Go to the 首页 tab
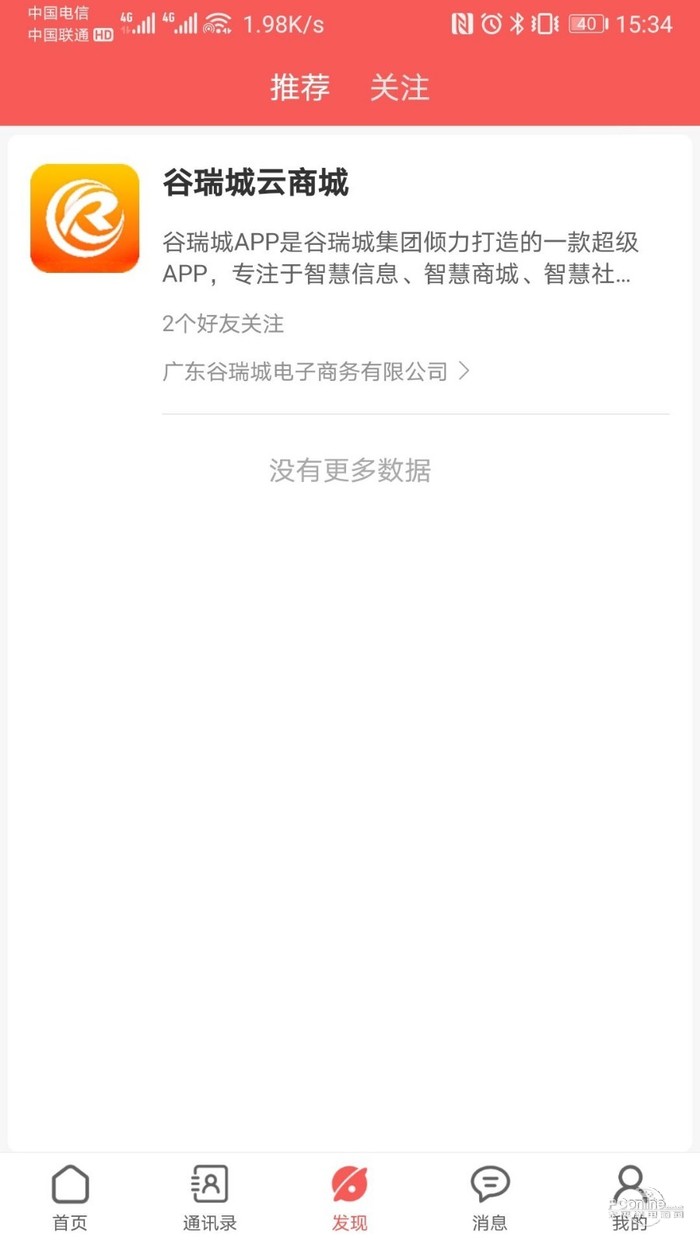700x1244 pixels. click(70, 1197)
